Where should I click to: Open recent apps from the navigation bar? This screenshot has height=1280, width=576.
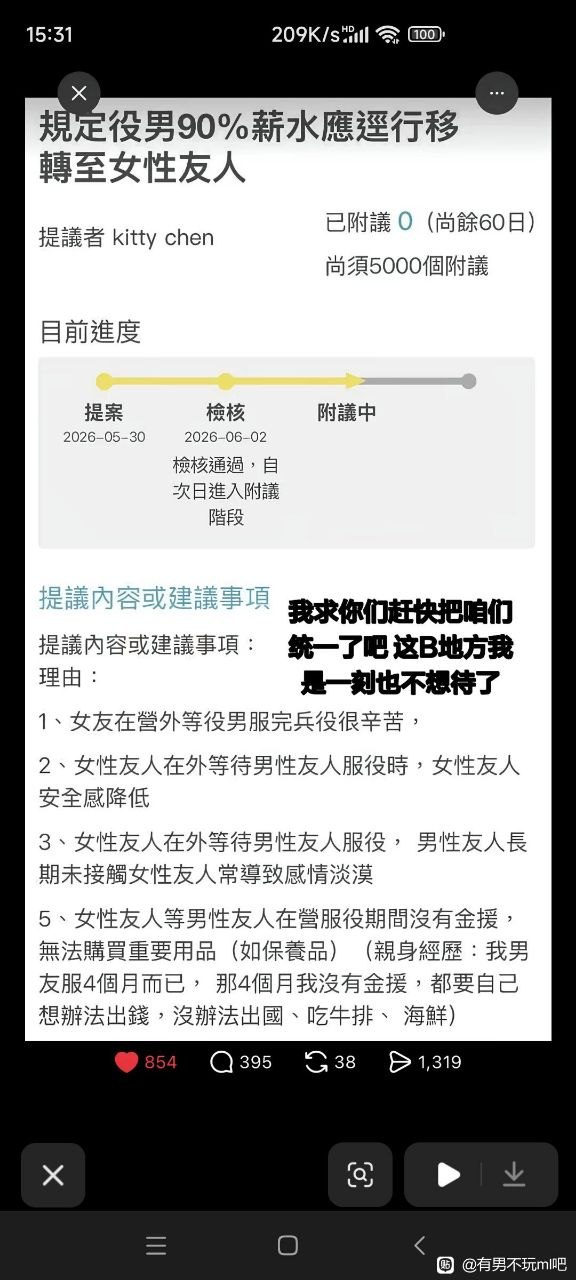156,1245
